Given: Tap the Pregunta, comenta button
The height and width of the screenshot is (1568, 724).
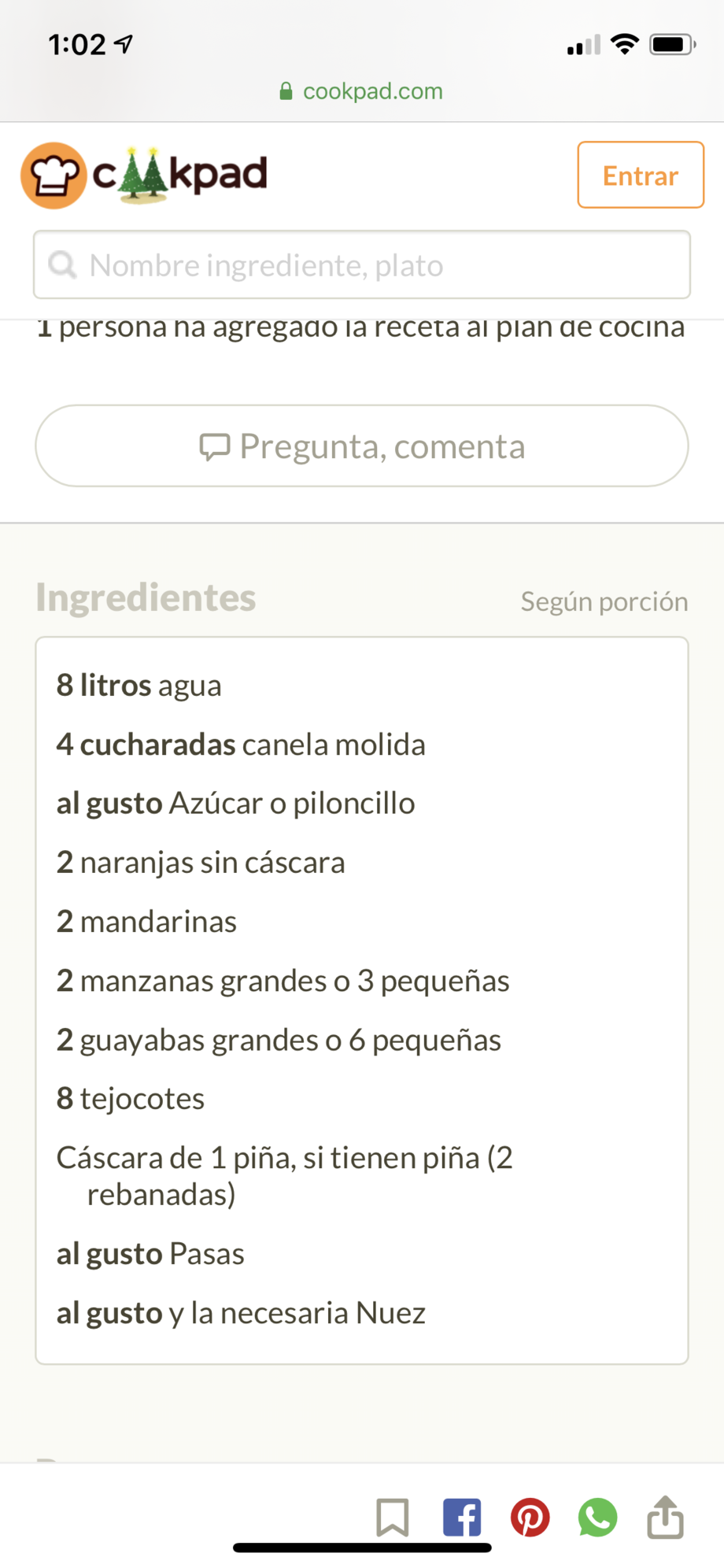Looking at the screenshot, I should tap(362, 446).
